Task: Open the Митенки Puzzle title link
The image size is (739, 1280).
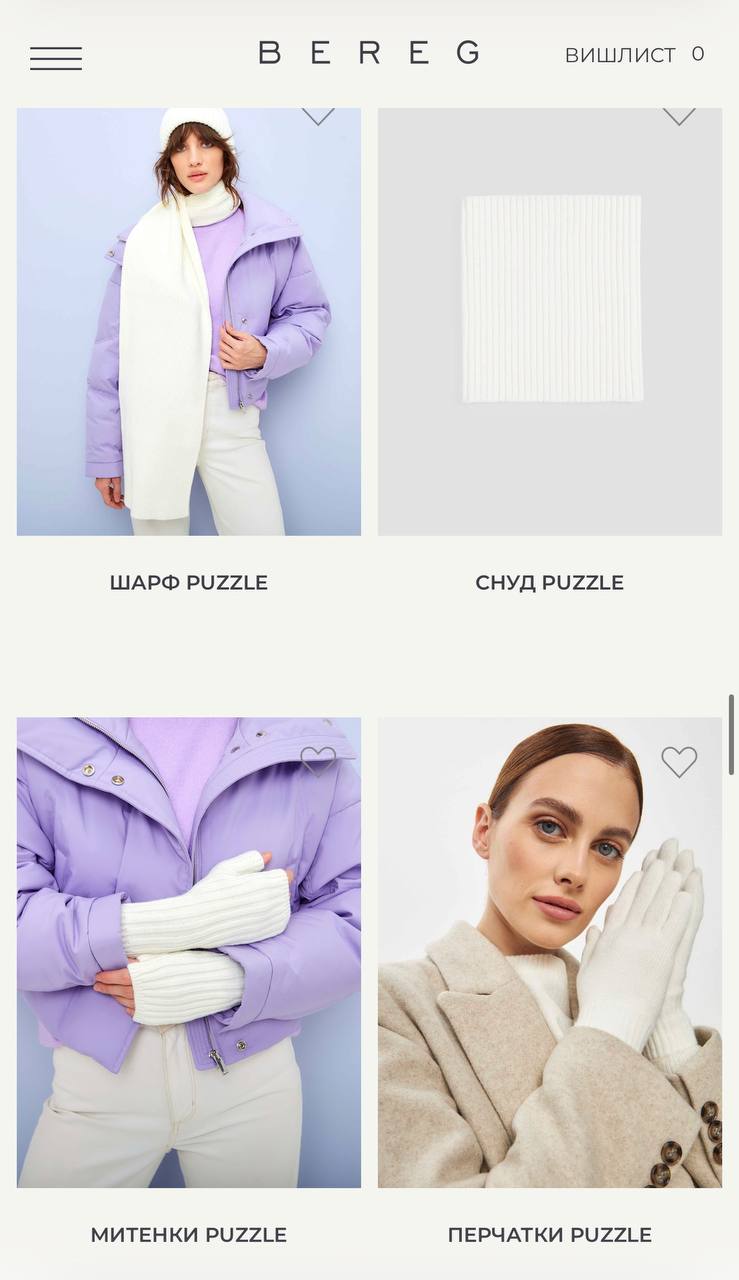Action: click(188, 1235)
